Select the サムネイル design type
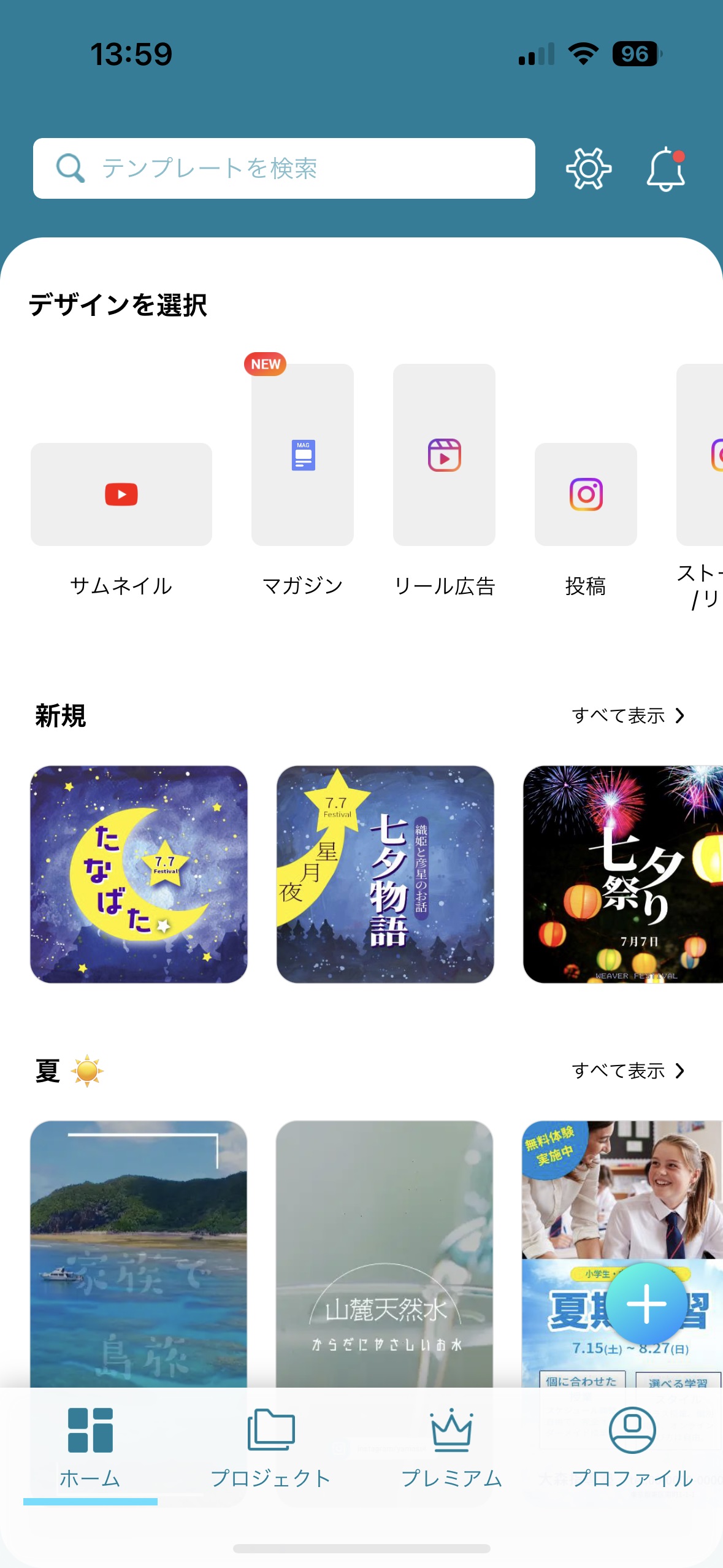The image size is (723, 1568). 121,494
